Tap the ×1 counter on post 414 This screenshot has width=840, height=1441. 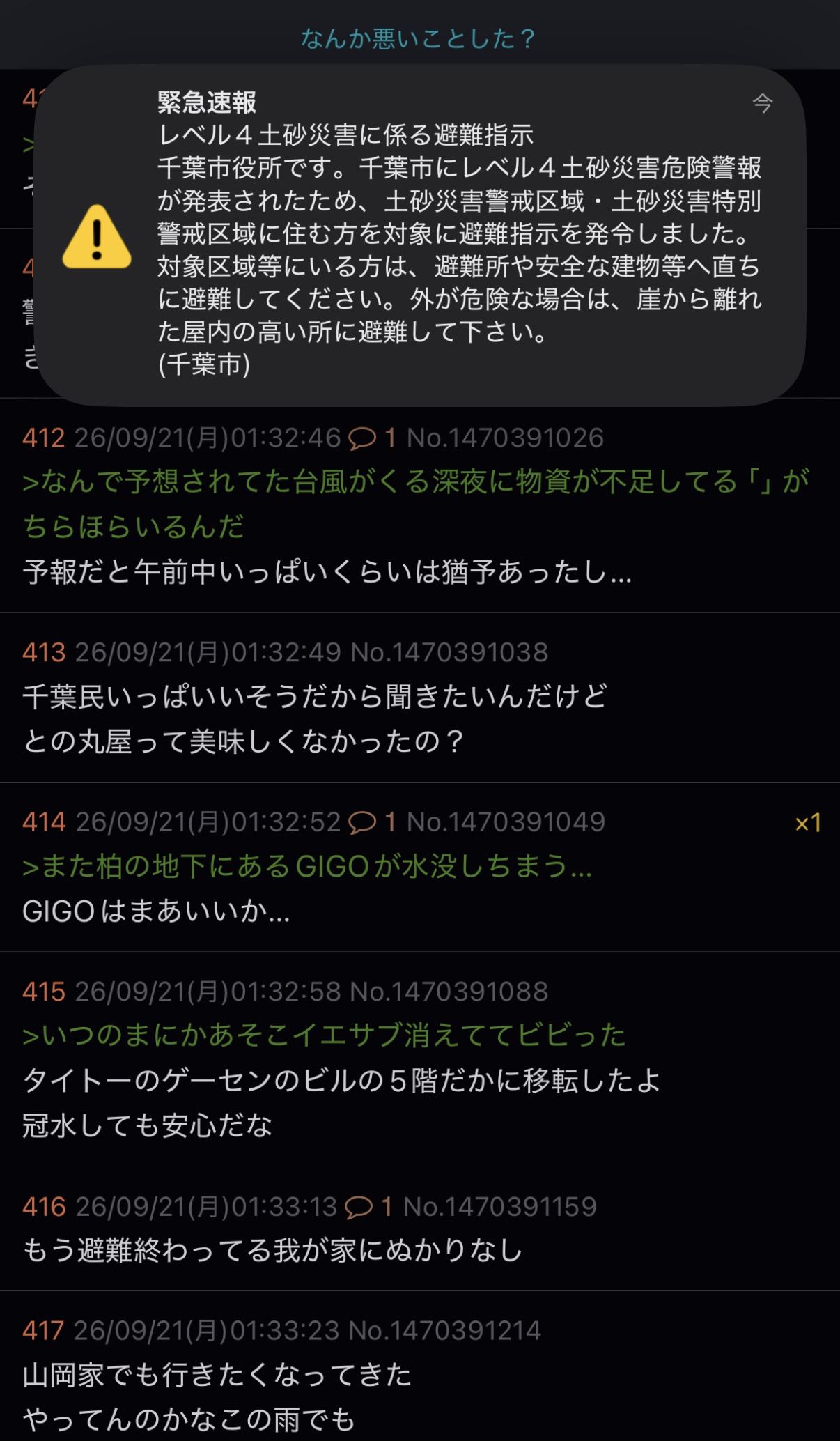(808, 823)
